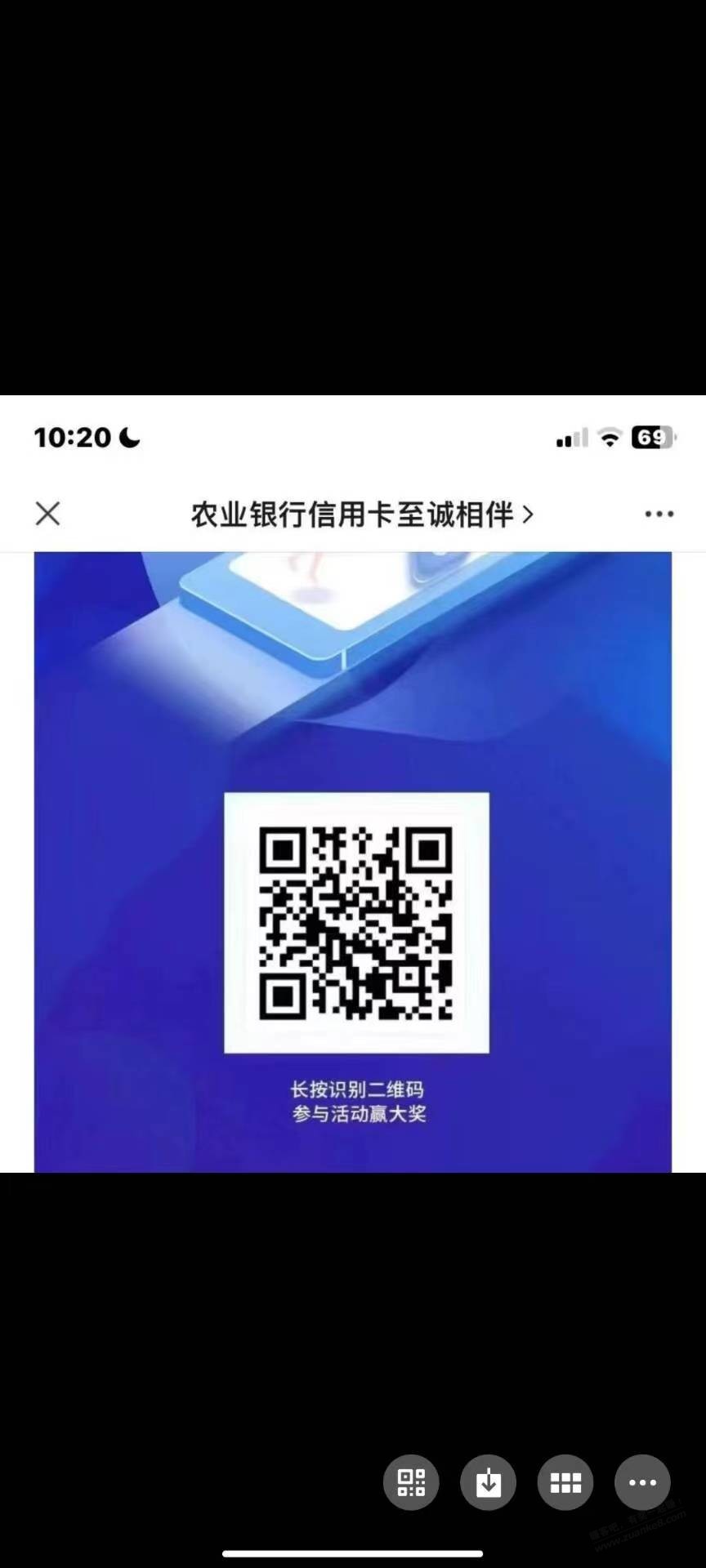Open the grid view of images
The image size is (706, 1568).
(565, 1481)
